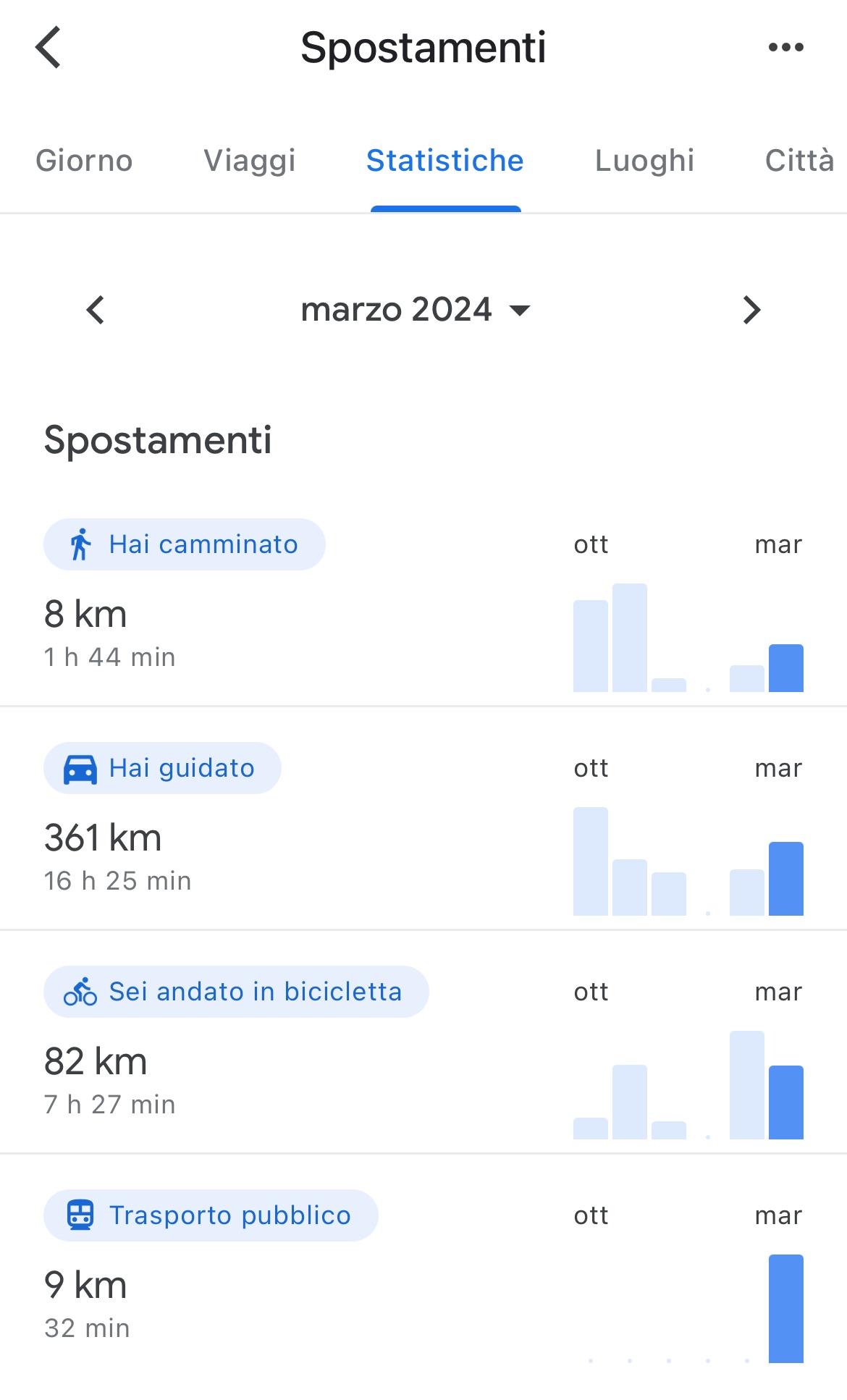Switch to the Luoghi tab
847x1400 pixels.
[x=644, y=161]
